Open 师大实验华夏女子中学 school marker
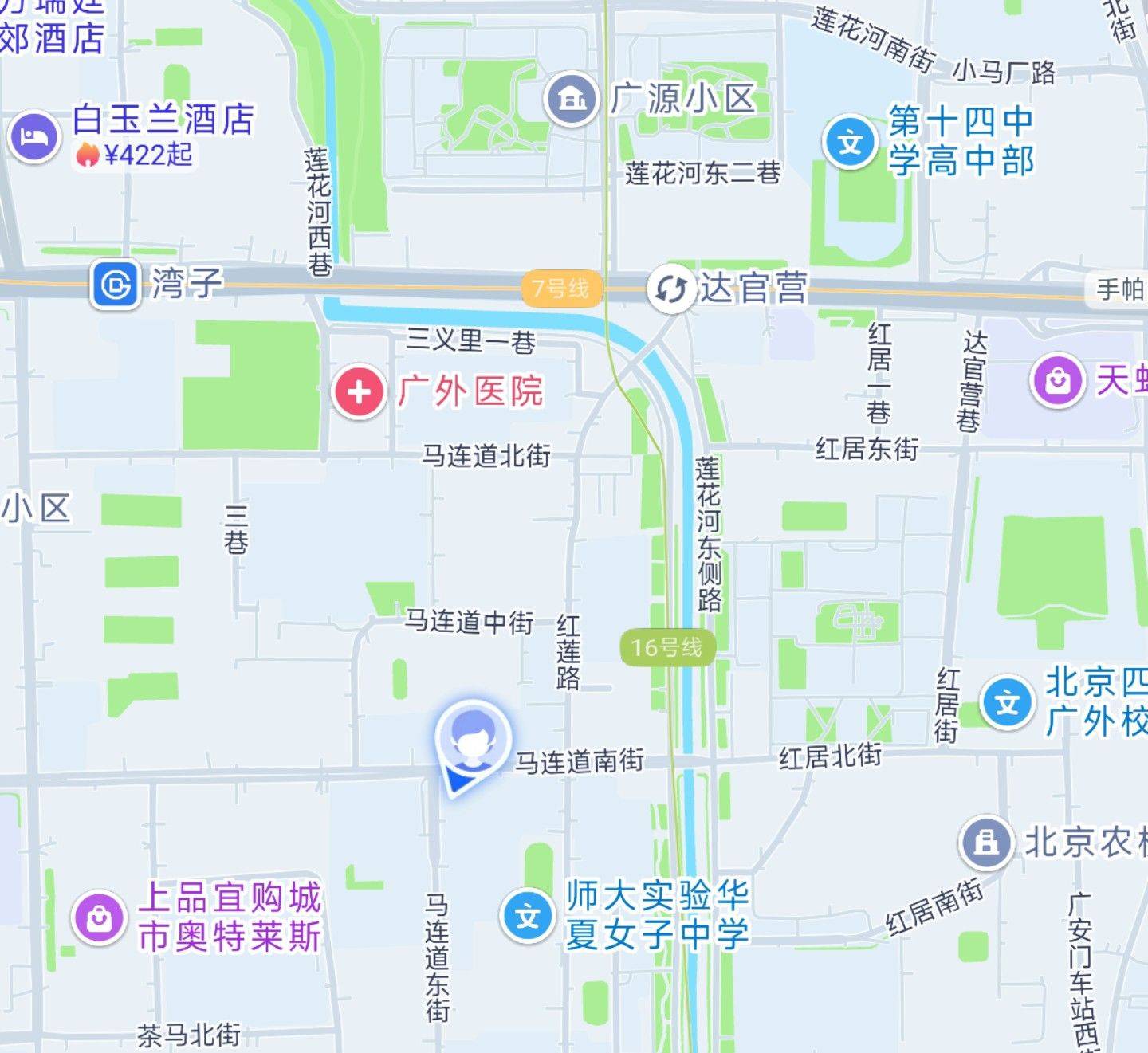 (x=527, y=916)
